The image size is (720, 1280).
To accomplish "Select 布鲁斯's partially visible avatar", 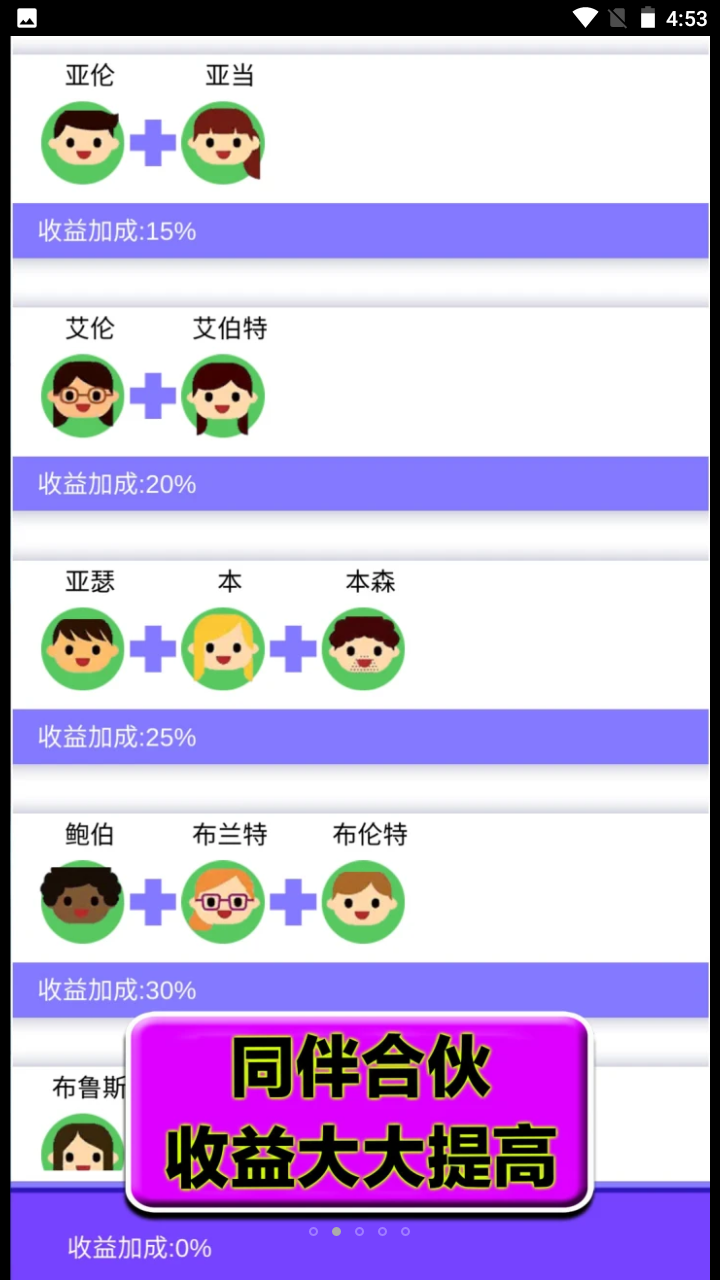I will (x=82, y=1150).
